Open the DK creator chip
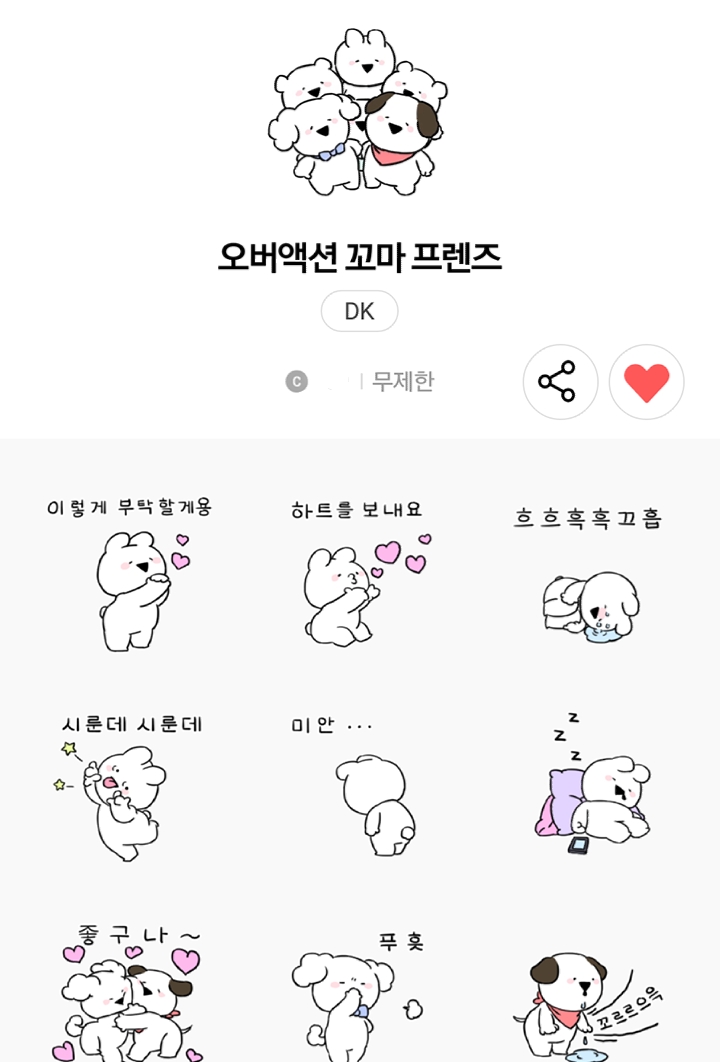Screen dimensions: 720x1062 [x=359, y=311]
